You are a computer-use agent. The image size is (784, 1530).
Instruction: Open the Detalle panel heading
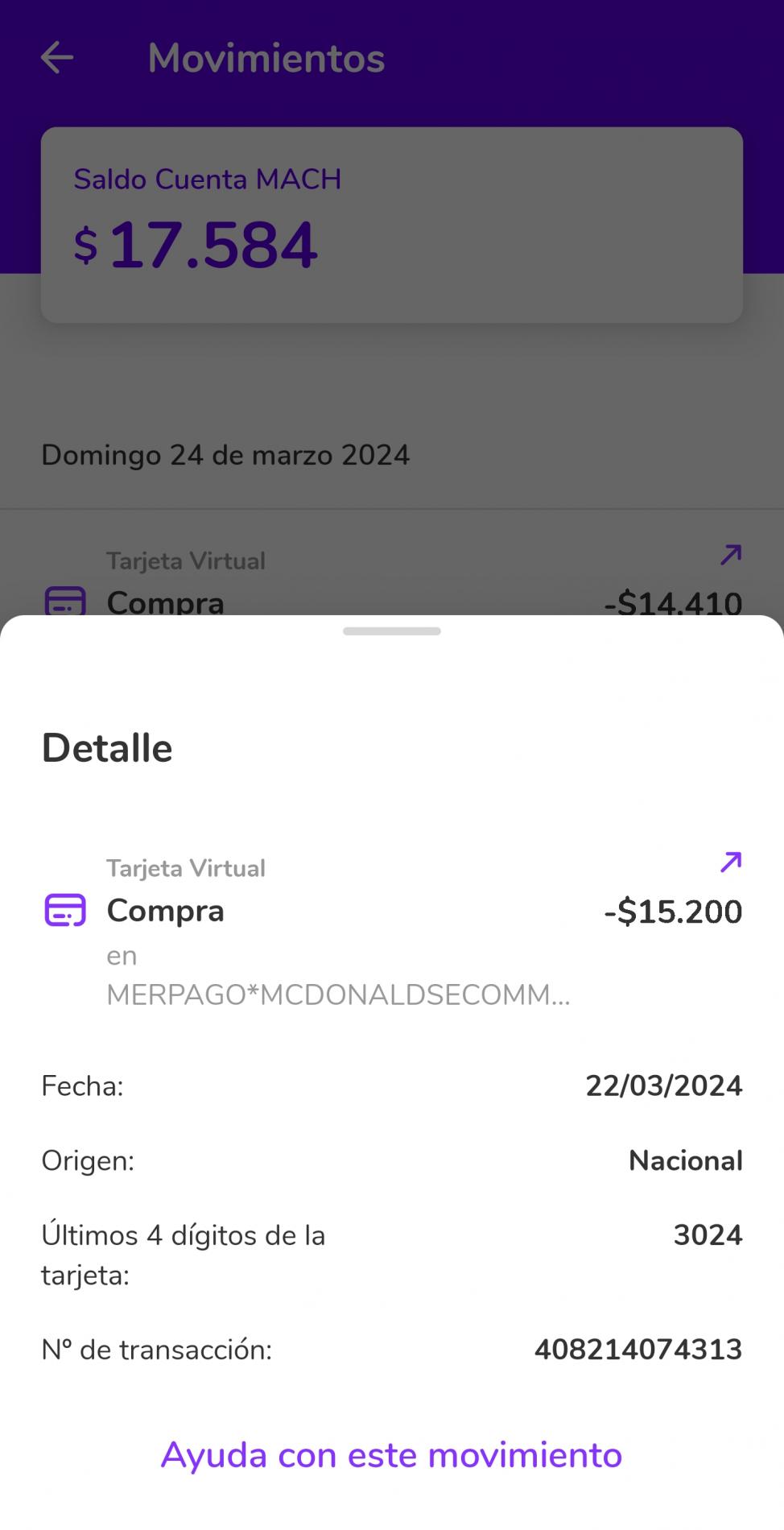click(106, 747)
